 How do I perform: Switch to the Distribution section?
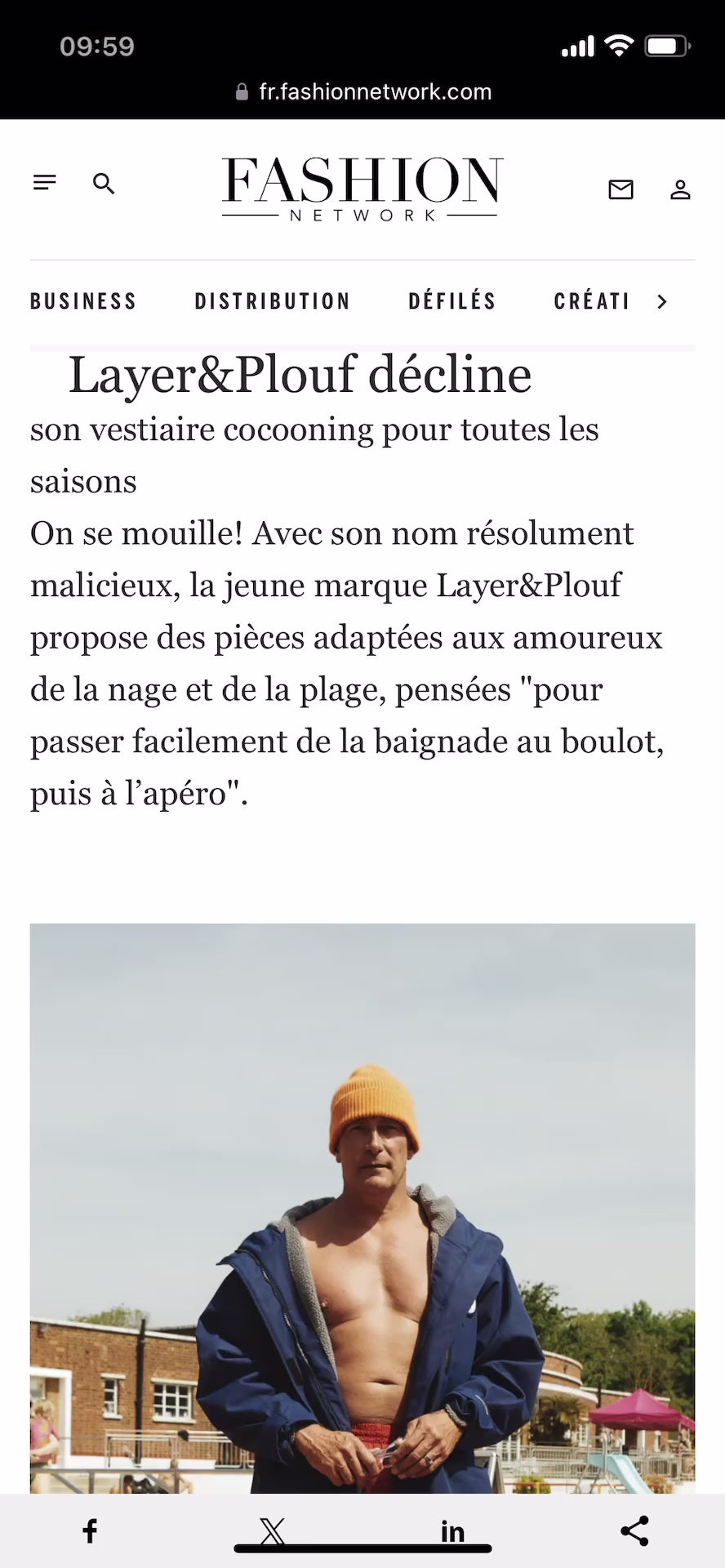click(272, 301)
